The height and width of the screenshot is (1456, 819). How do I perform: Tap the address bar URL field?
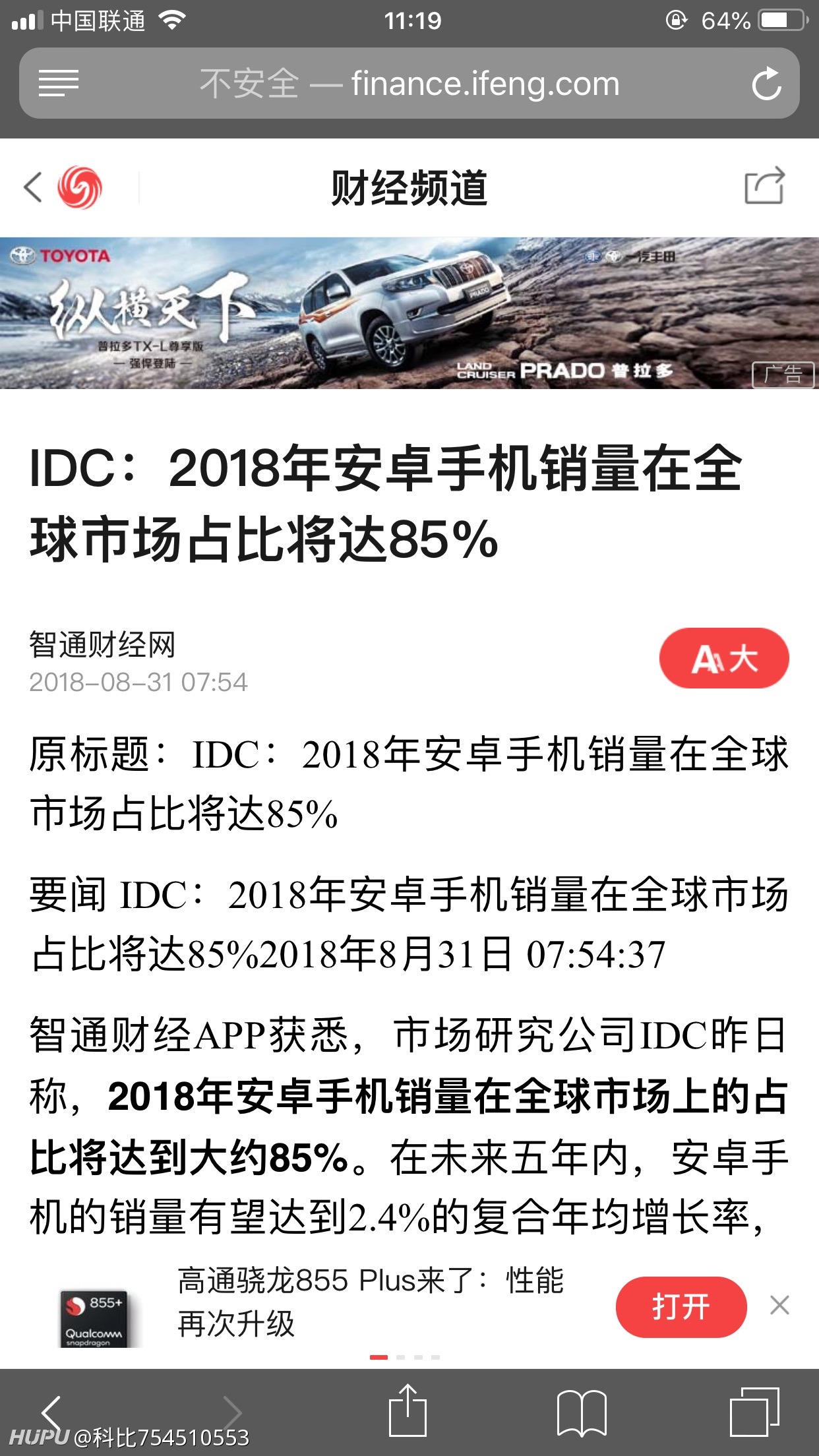pos(409,84)
